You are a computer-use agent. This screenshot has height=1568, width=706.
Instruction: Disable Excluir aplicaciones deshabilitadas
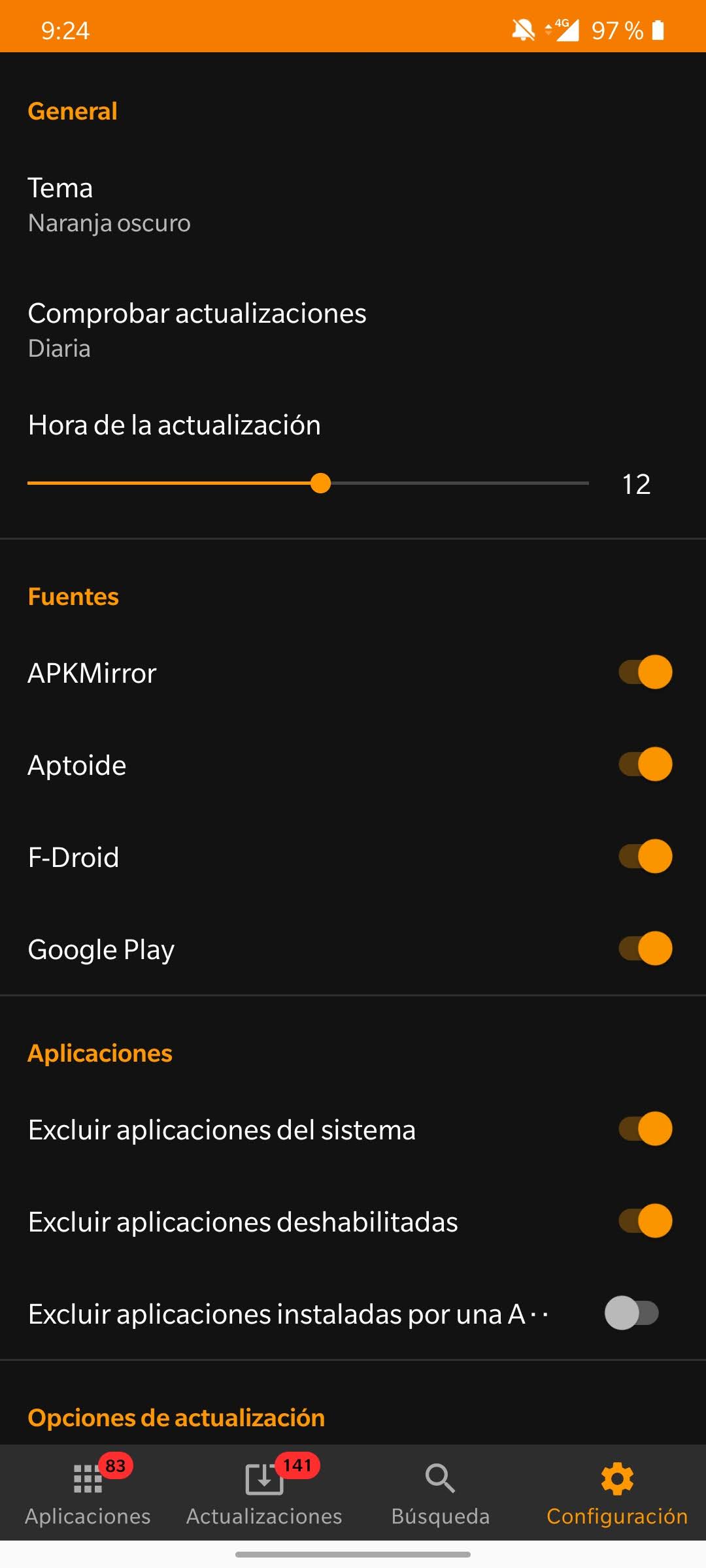(x=645, y=1221)
